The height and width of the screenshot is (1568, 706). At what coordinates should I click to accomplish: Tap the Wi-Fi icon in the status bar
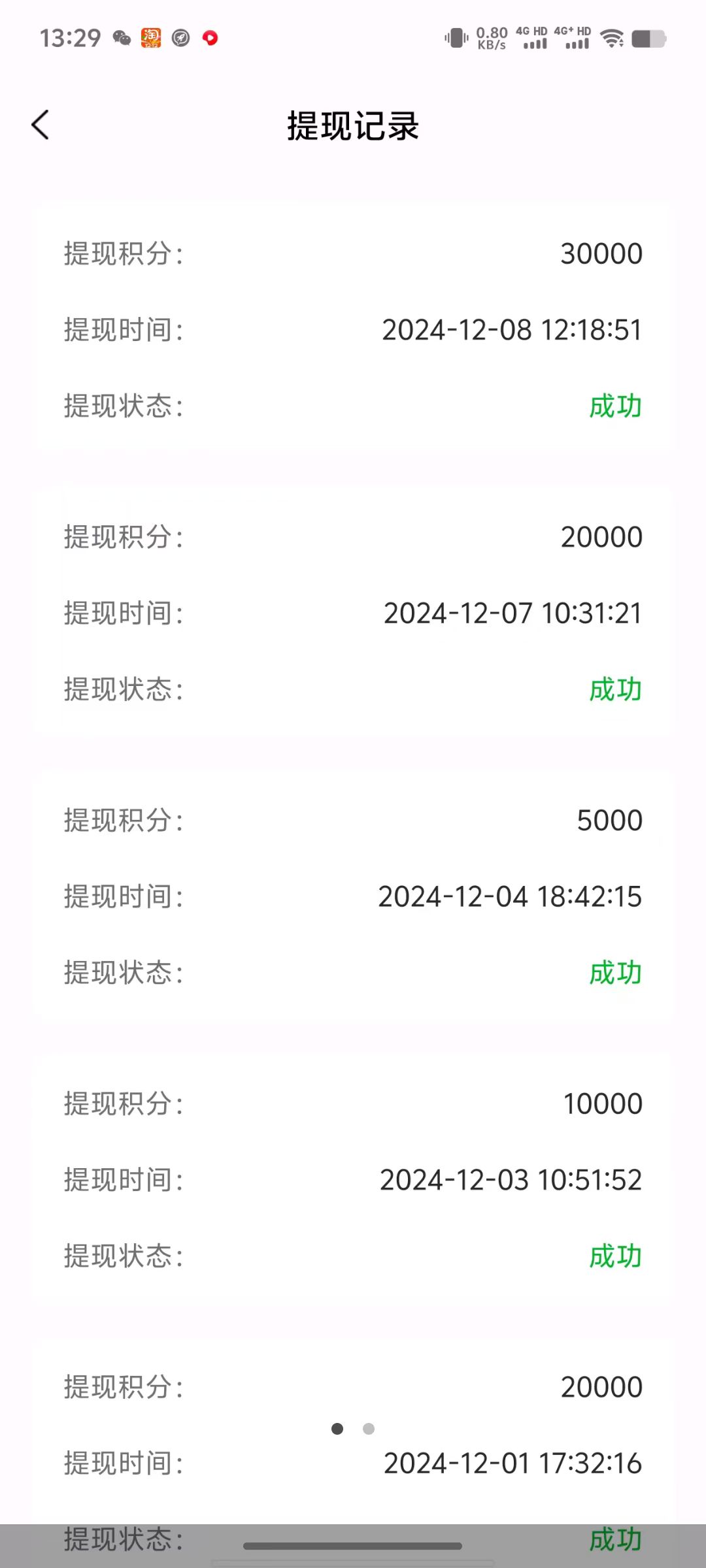(x=613, y=38)
